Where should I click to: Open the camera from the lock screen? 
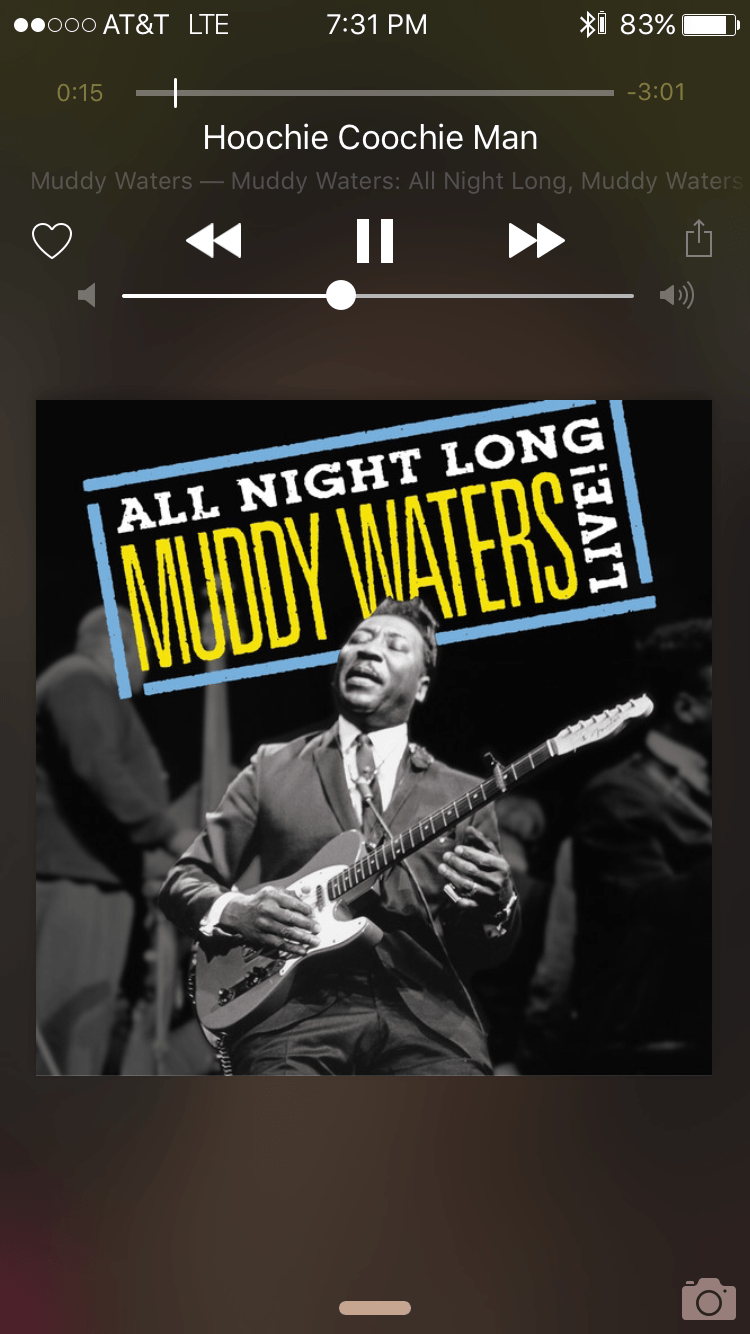tap(708, 1298)
